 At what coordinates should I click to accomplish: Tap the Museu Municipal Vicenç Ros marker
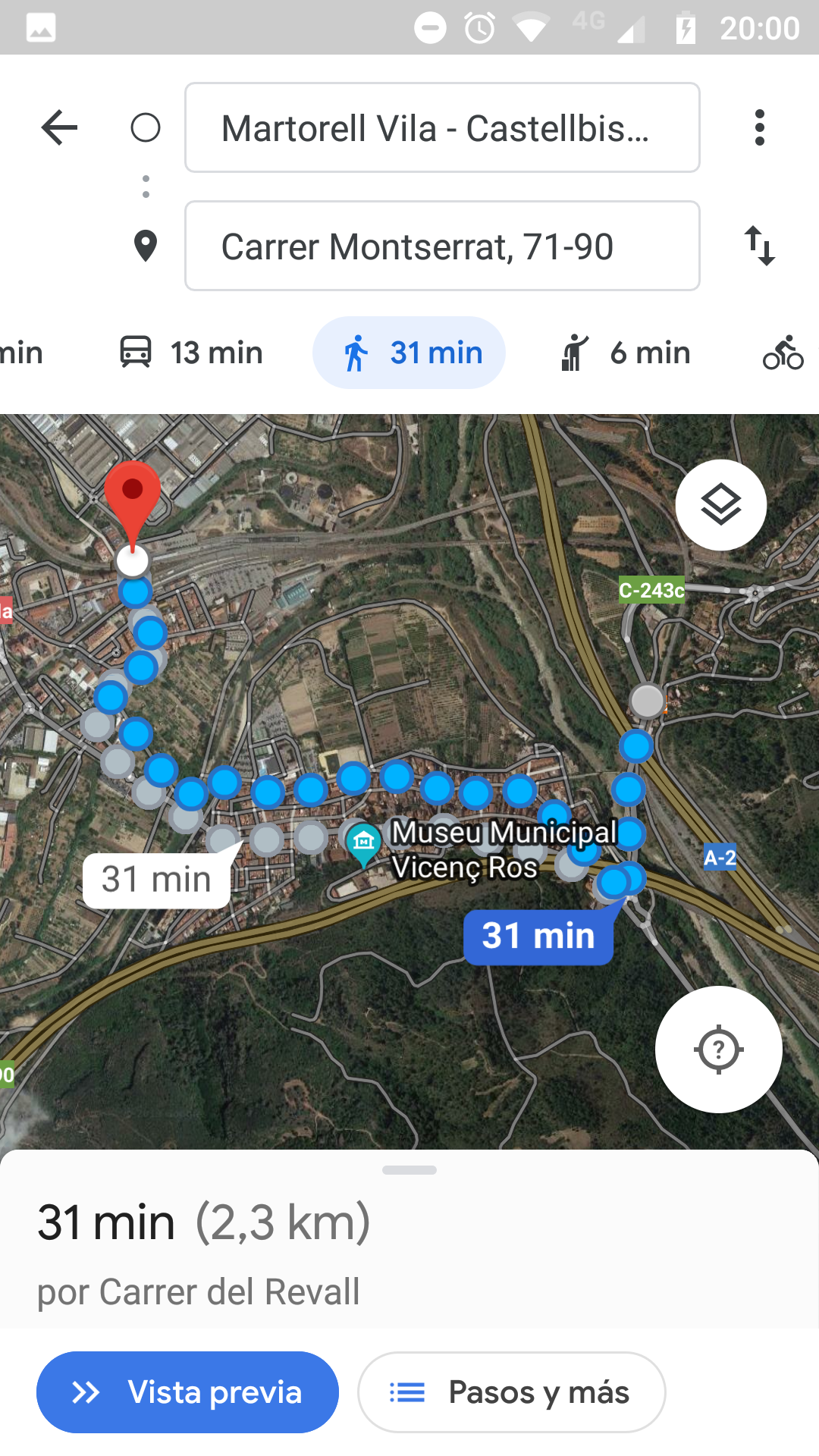point(364,844)
